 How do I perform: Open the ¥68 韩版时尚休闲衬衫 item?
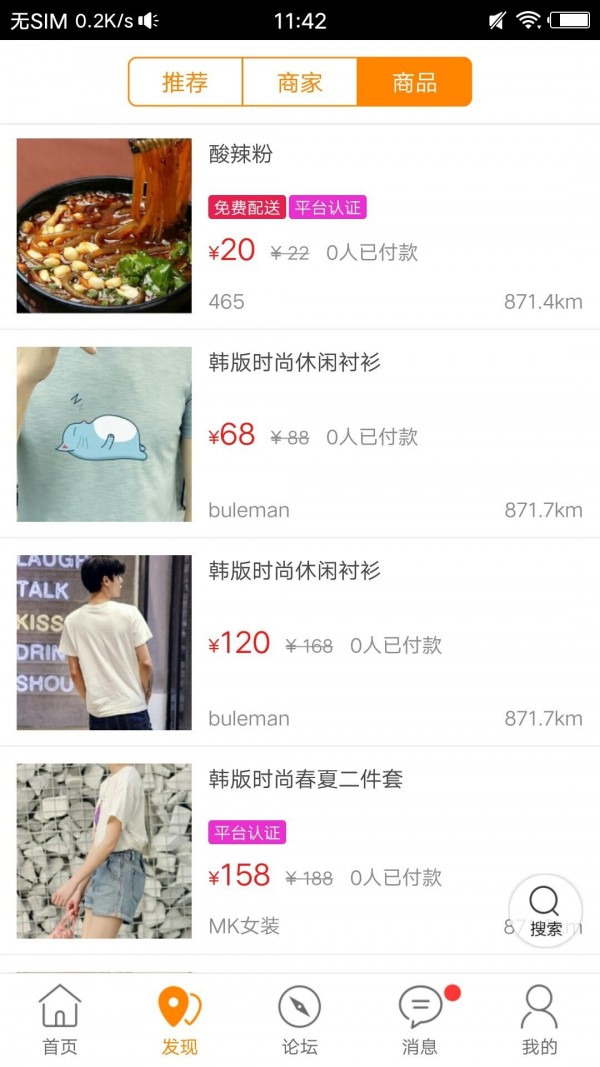click(x=300, y=434)
